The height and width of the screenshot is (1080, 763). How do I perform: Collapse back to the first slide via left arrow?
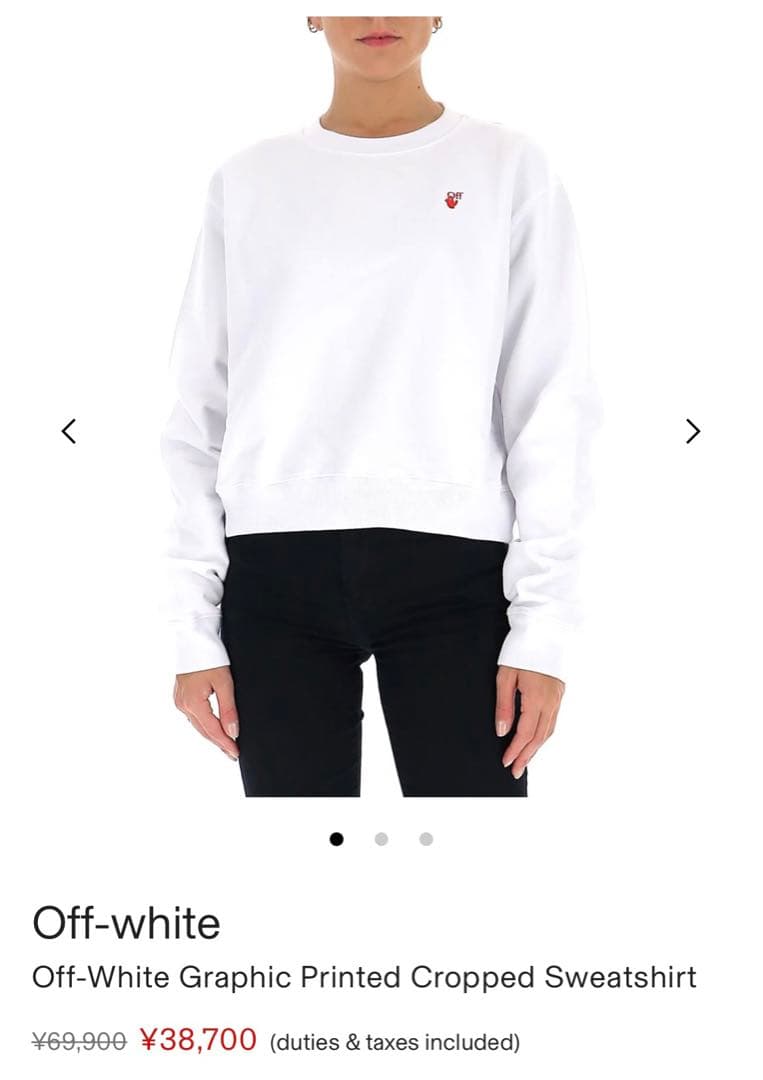67,432
